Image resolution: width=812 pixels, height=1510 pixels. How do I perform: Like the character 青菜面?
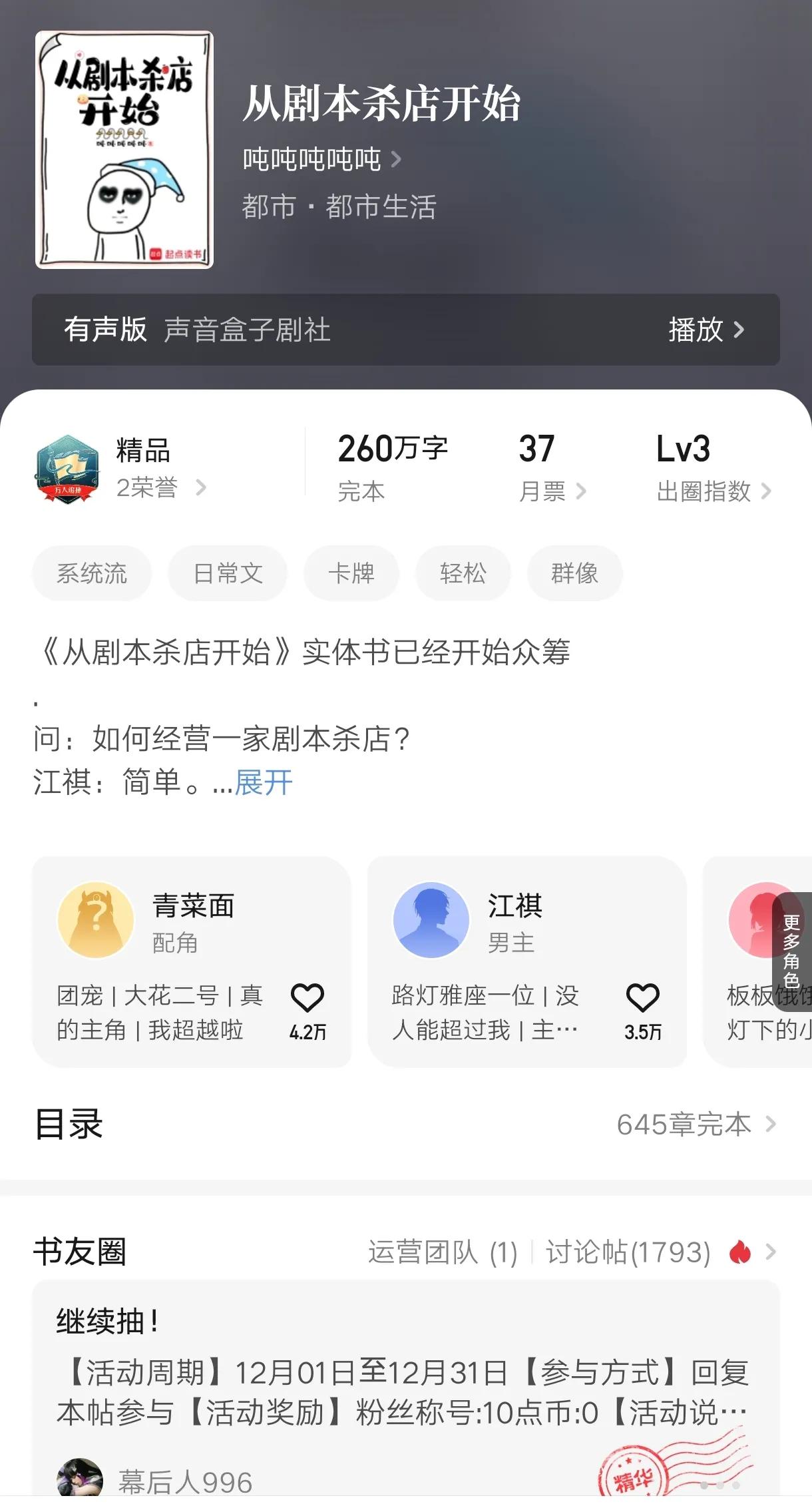click(x=307, y=999)
